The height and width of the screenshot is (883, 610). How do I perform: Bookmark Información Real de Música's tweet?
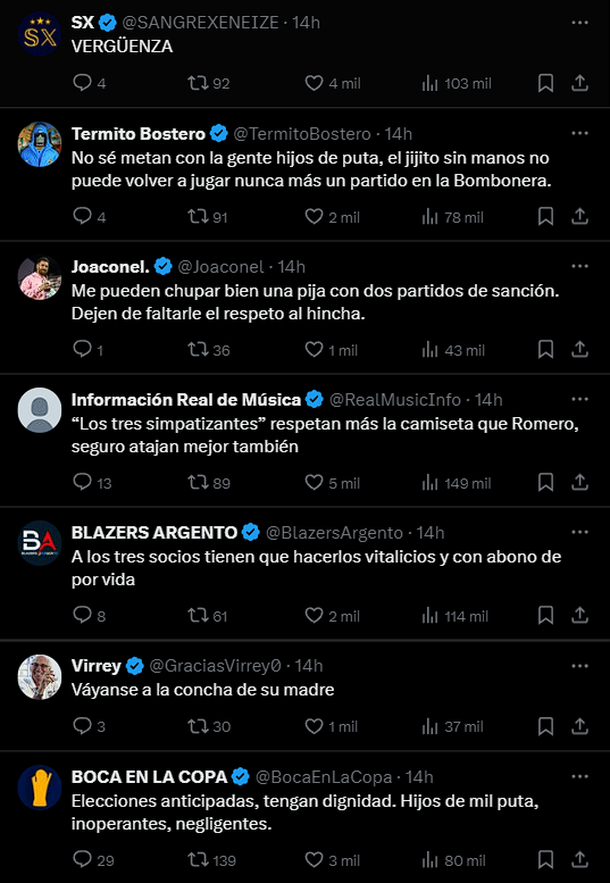545,482
